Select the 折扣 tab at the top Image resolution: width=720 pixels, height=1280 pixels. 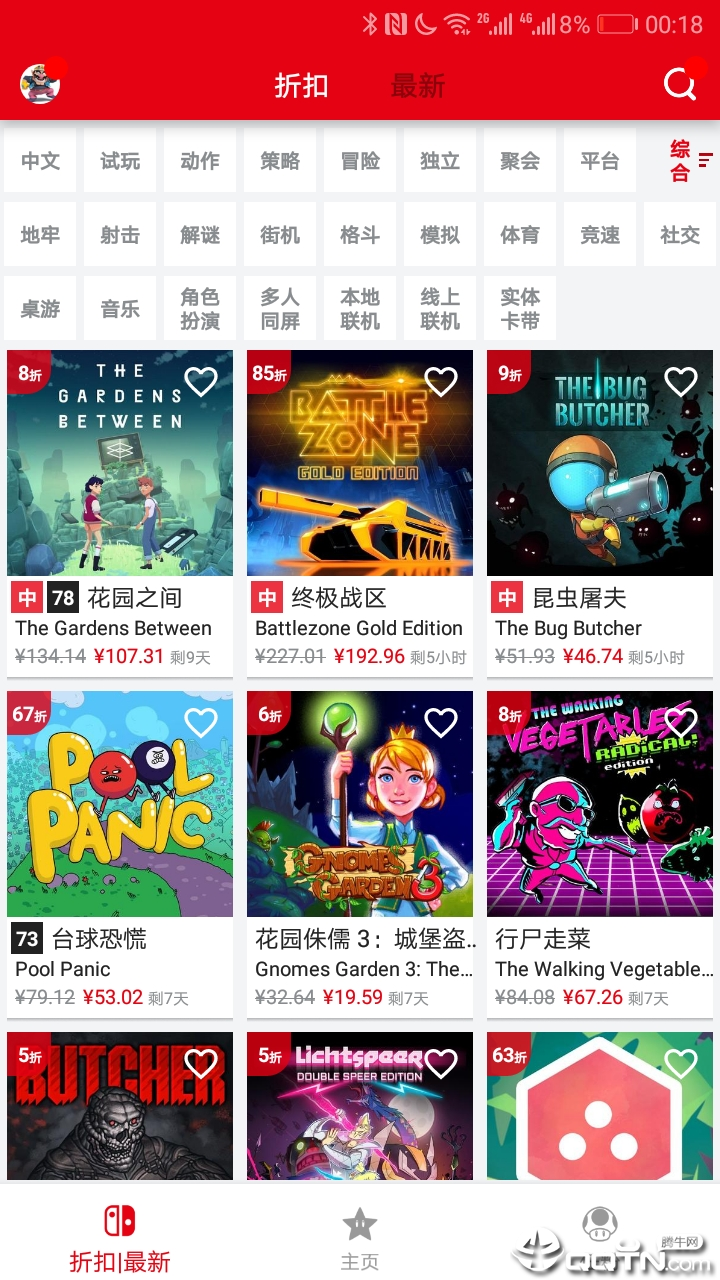tap(301, 86)
